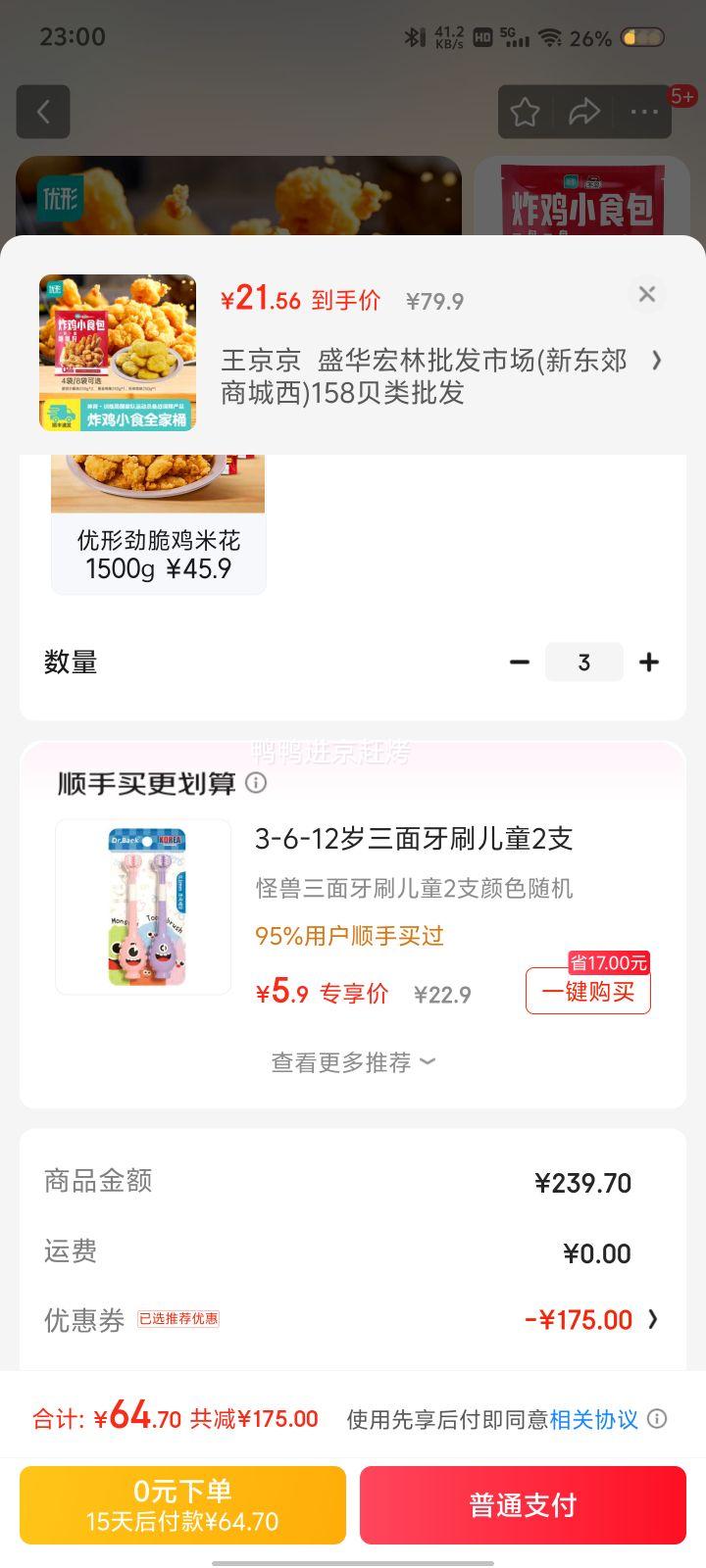Expand the 王京京 store details via the chevron
The width and height of the screenshot is (706, 1568).
pyautogui.click(x=657, y=361)
